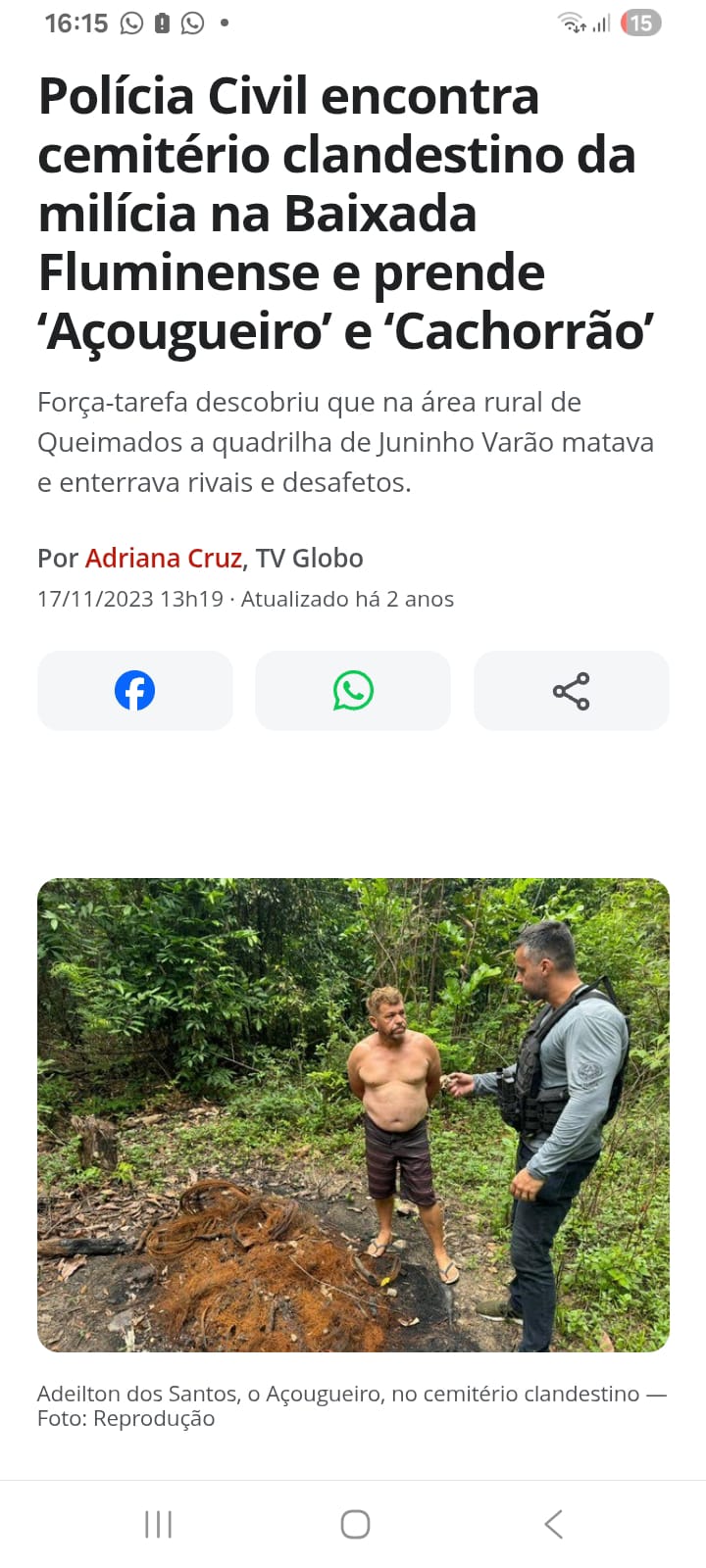Open the article photo of the clandestine cemetery
Image resolution: width=706 pixels, height=1568 pixels.
[x=353, y=1114]
